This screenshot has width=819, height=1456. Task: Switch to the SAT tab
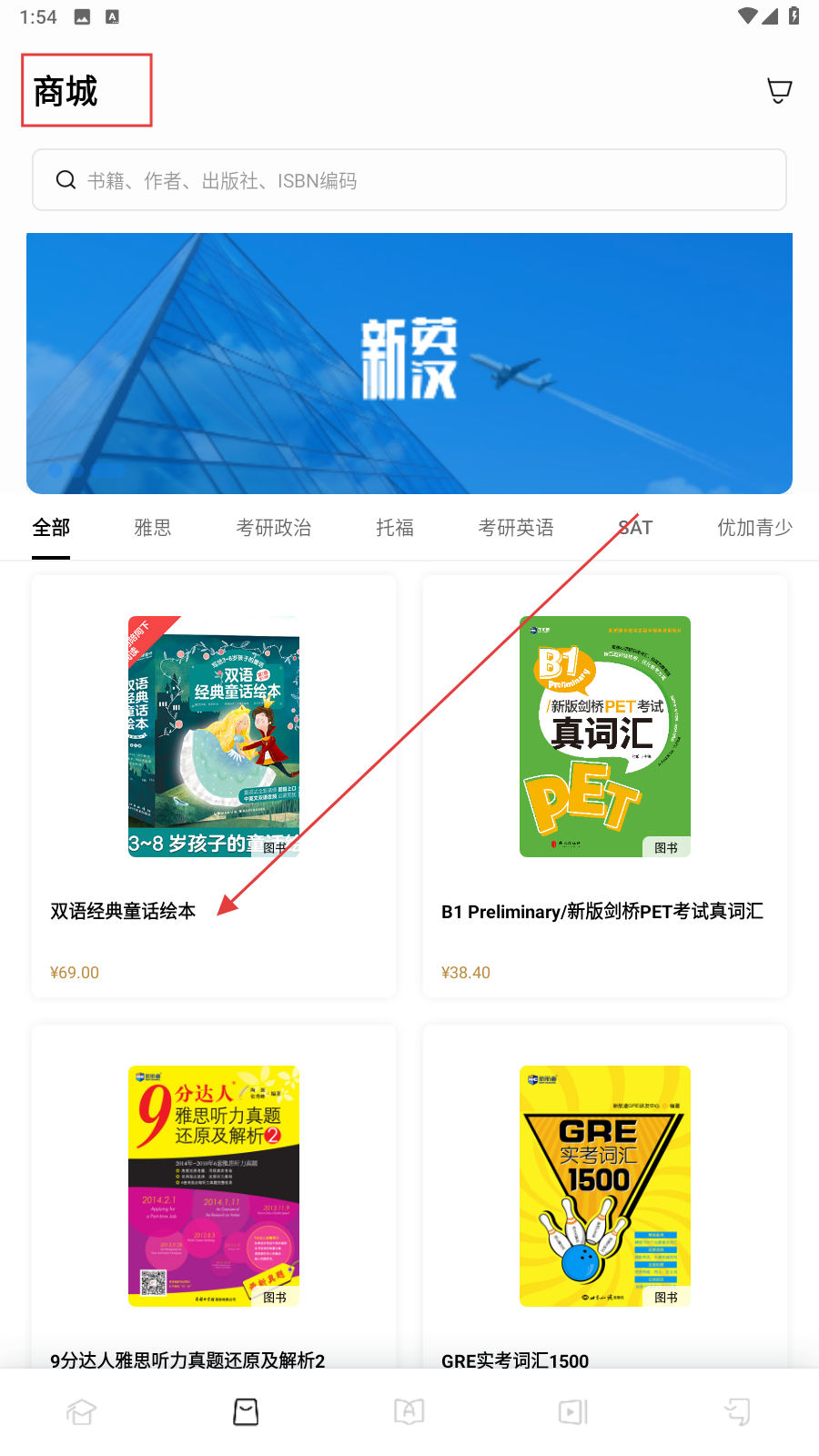tap(635, 528)
